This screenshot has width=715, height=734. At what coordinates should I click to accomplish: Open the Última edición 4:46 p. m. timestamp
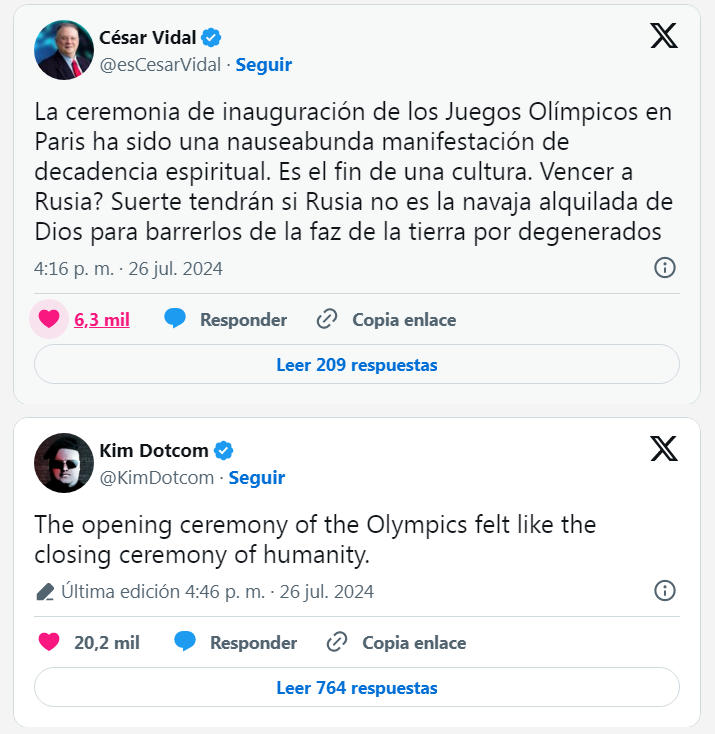(217, 592)
